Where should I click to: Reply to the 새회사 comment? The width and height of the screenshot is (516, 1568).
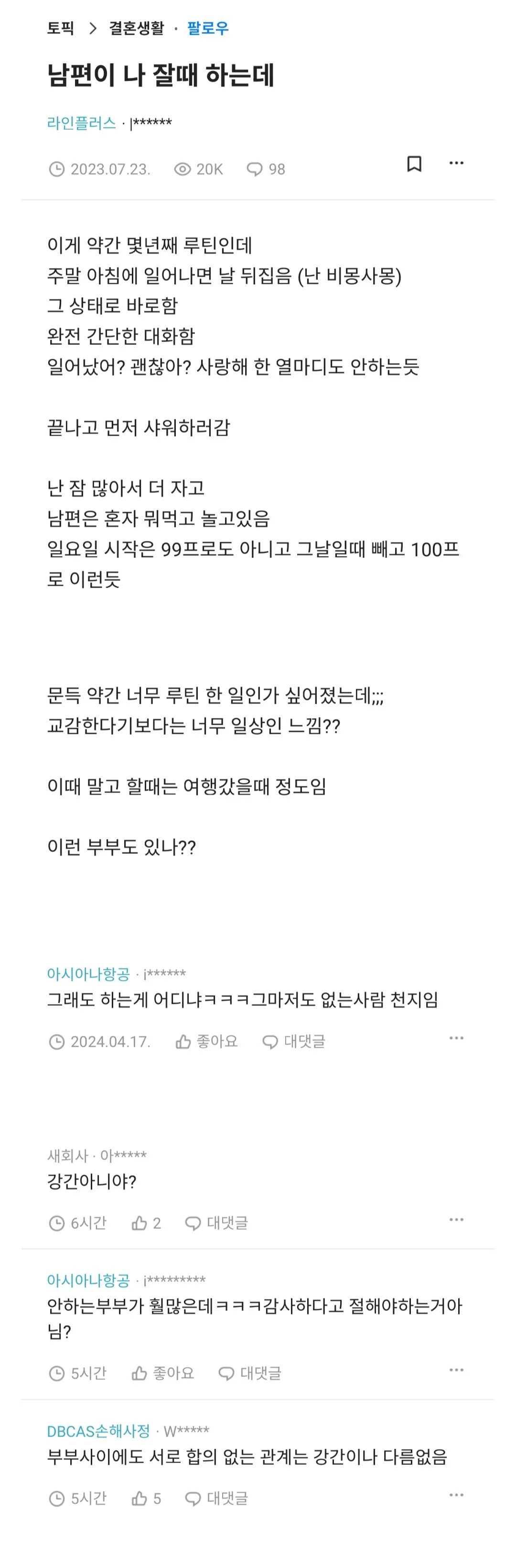coord(216,1223)
